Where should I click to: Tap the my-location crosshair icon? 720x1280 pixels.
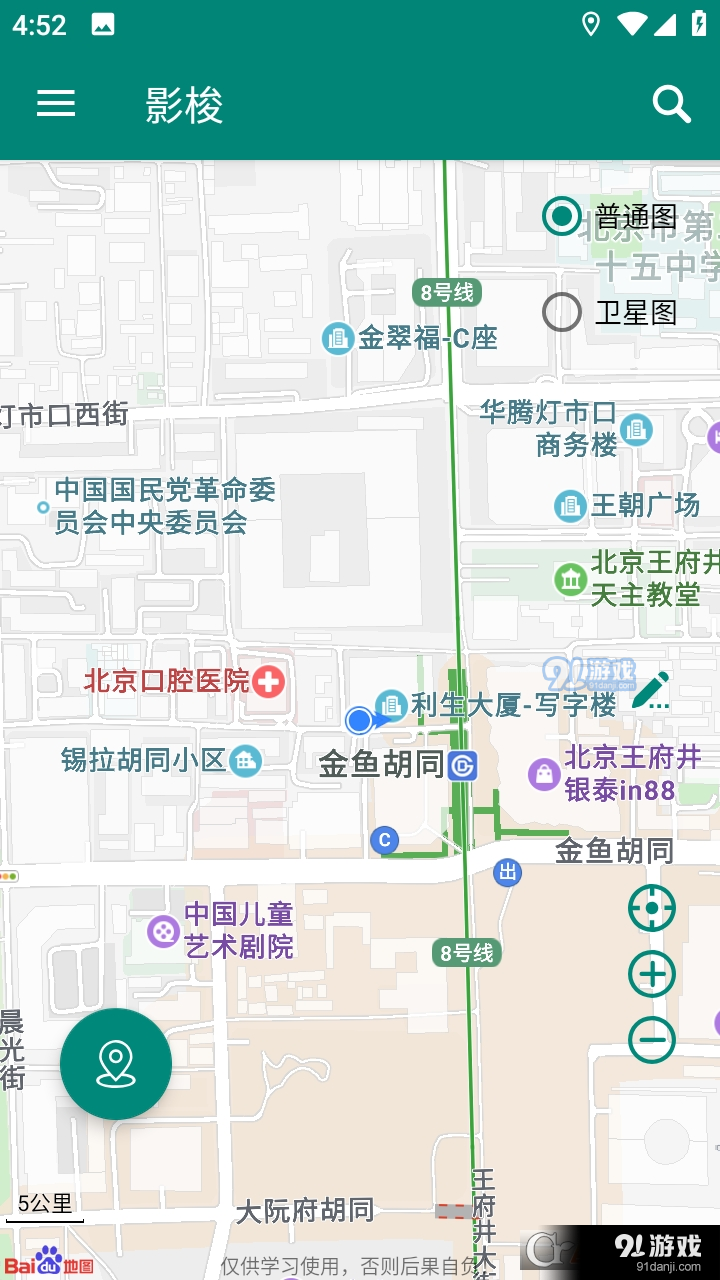point(651,908)
